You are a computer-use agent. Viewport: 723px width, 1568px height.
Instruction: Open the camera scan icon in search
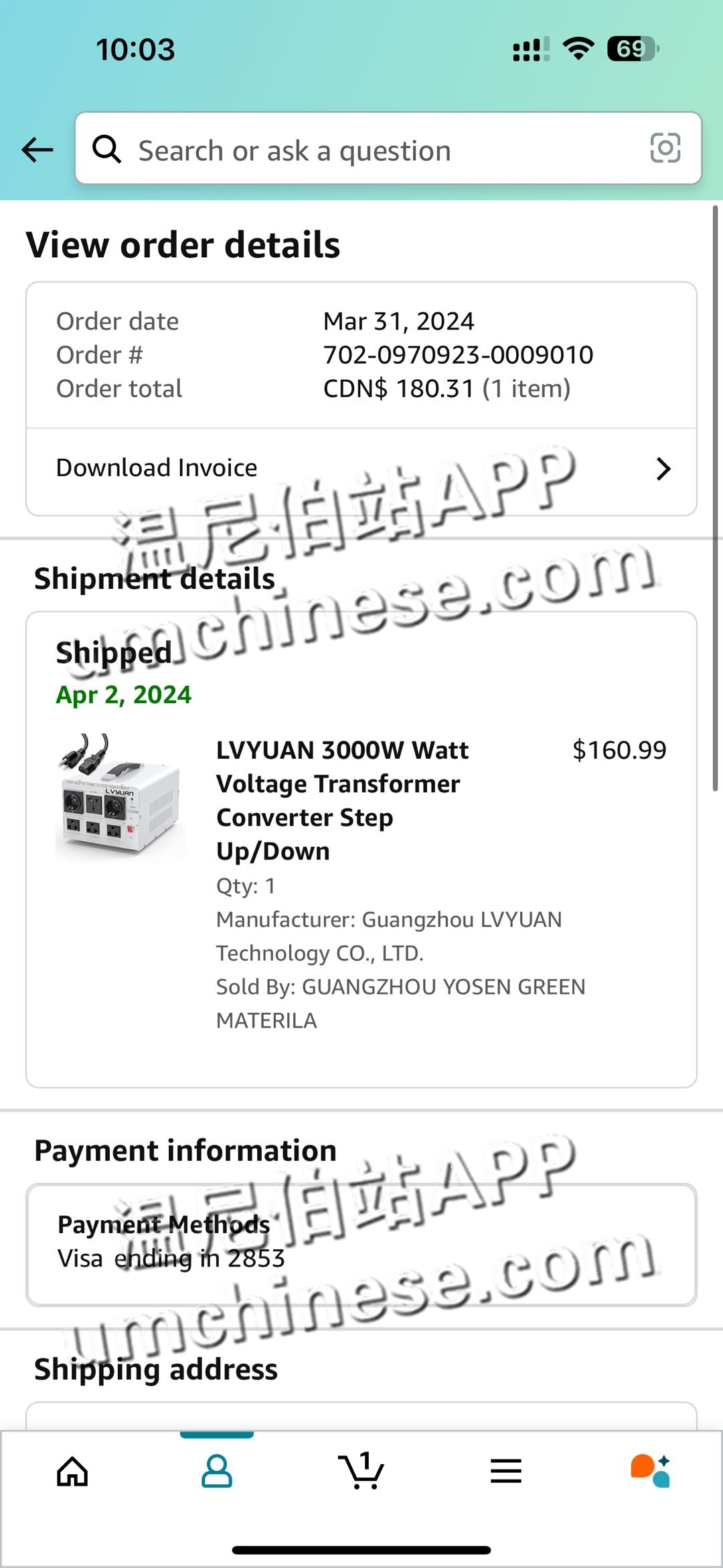(x=665, y=148)
